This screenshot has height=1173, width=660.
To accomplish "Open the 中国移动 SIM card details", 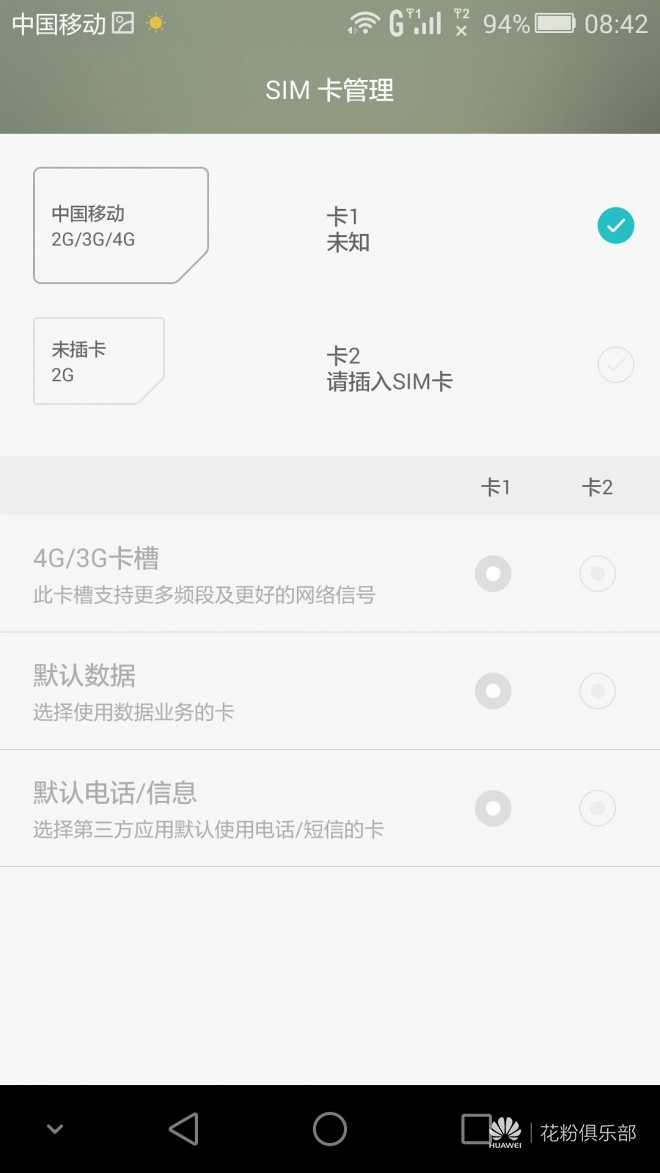I will coord(121,226).
